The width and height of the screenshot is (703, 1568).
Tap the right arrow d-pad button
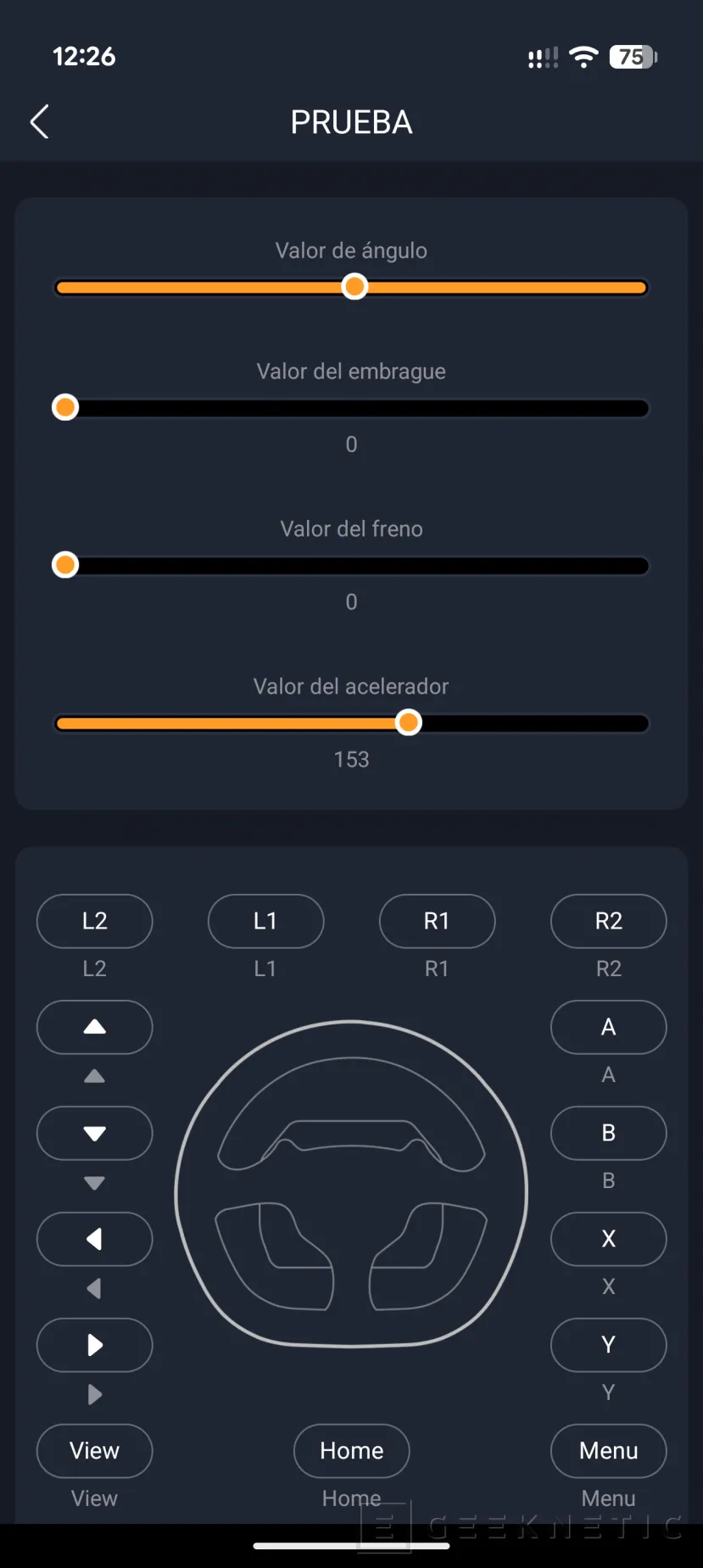[x=95, y=1345]
